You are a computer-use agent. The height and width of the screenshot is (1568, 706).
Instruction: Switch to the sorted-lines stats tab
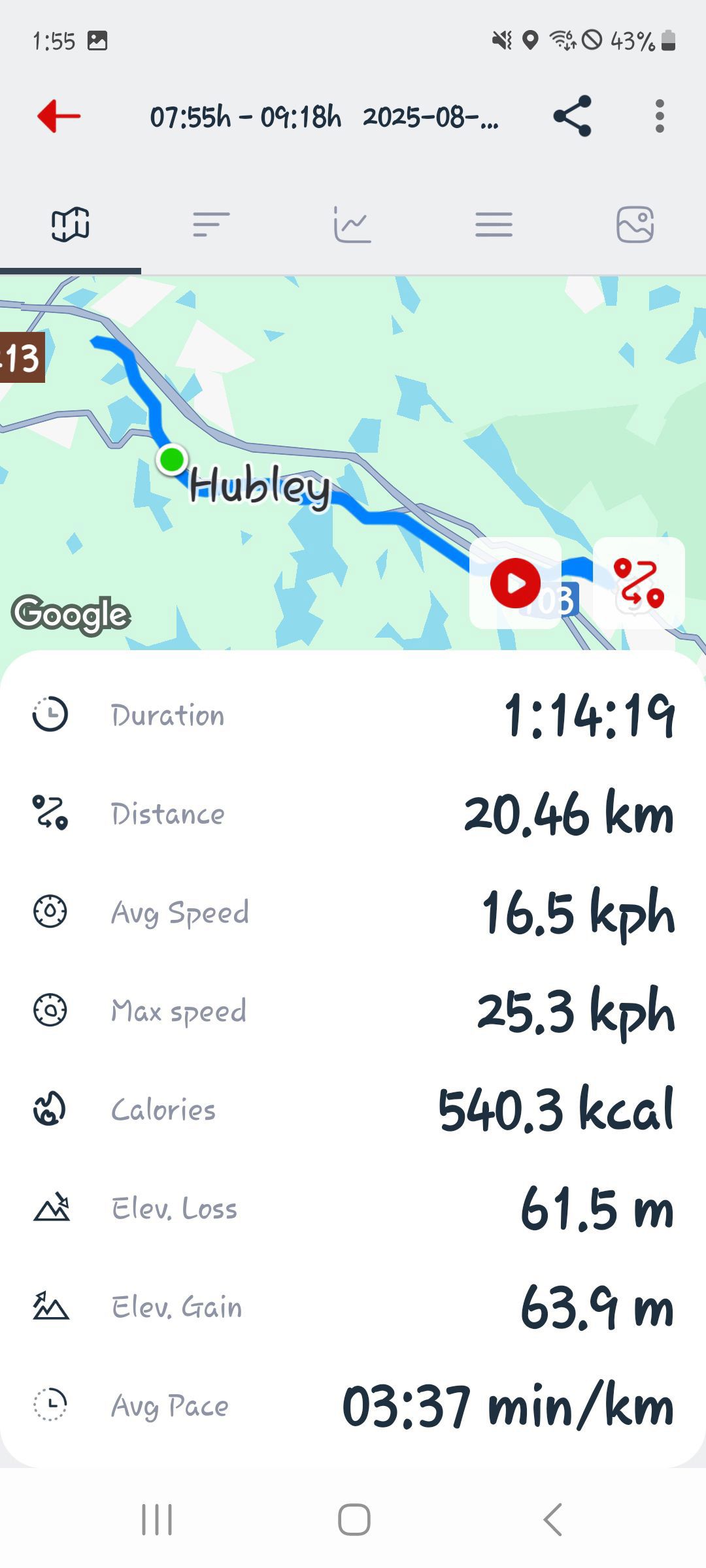click(x=211, y=225)
